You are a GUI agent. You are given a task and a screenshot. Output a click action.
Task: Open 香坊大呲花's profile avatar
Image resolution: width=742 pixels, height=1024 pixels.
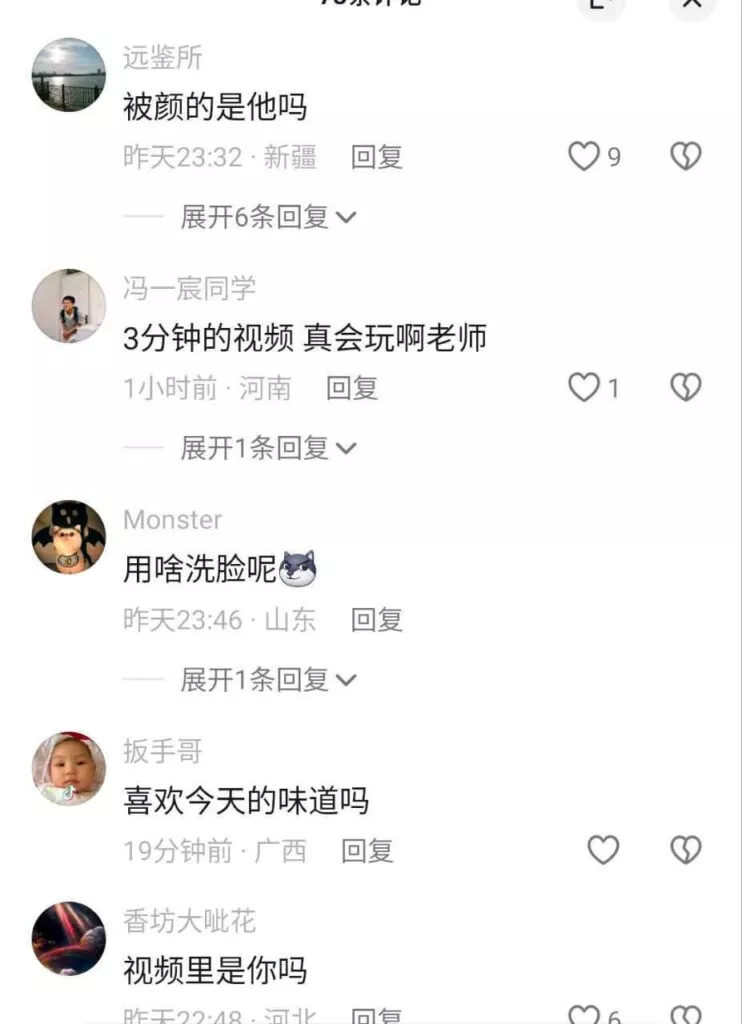69,938
